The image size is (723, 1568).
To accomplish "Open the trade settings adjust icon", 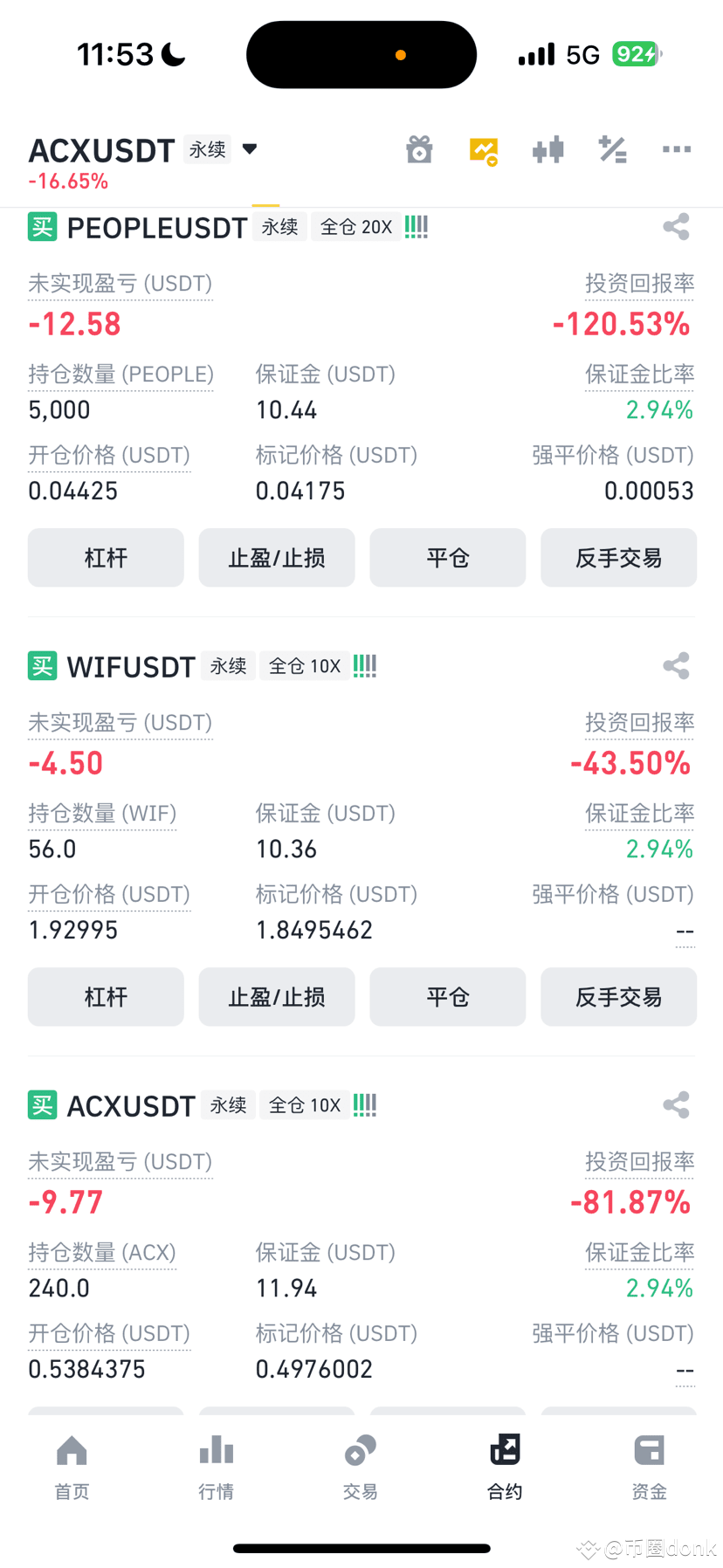I will (612, 149).
